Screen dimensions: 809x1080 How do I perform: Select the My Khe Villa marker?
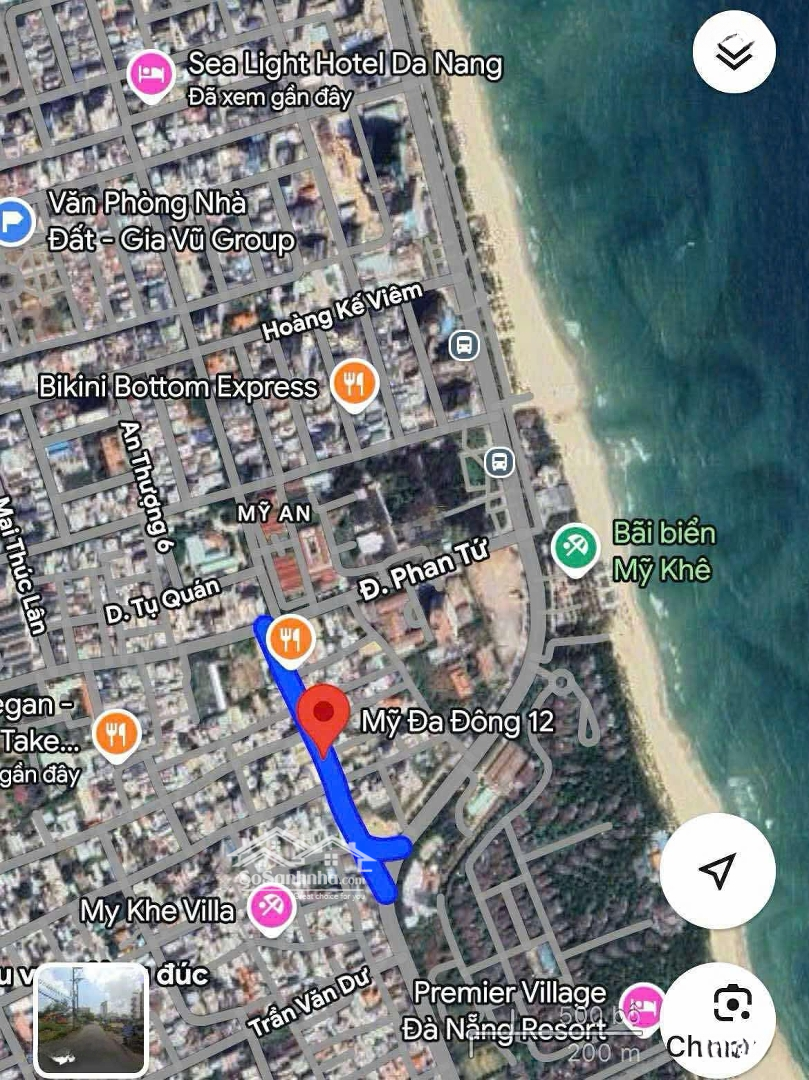tap(270, 909)
